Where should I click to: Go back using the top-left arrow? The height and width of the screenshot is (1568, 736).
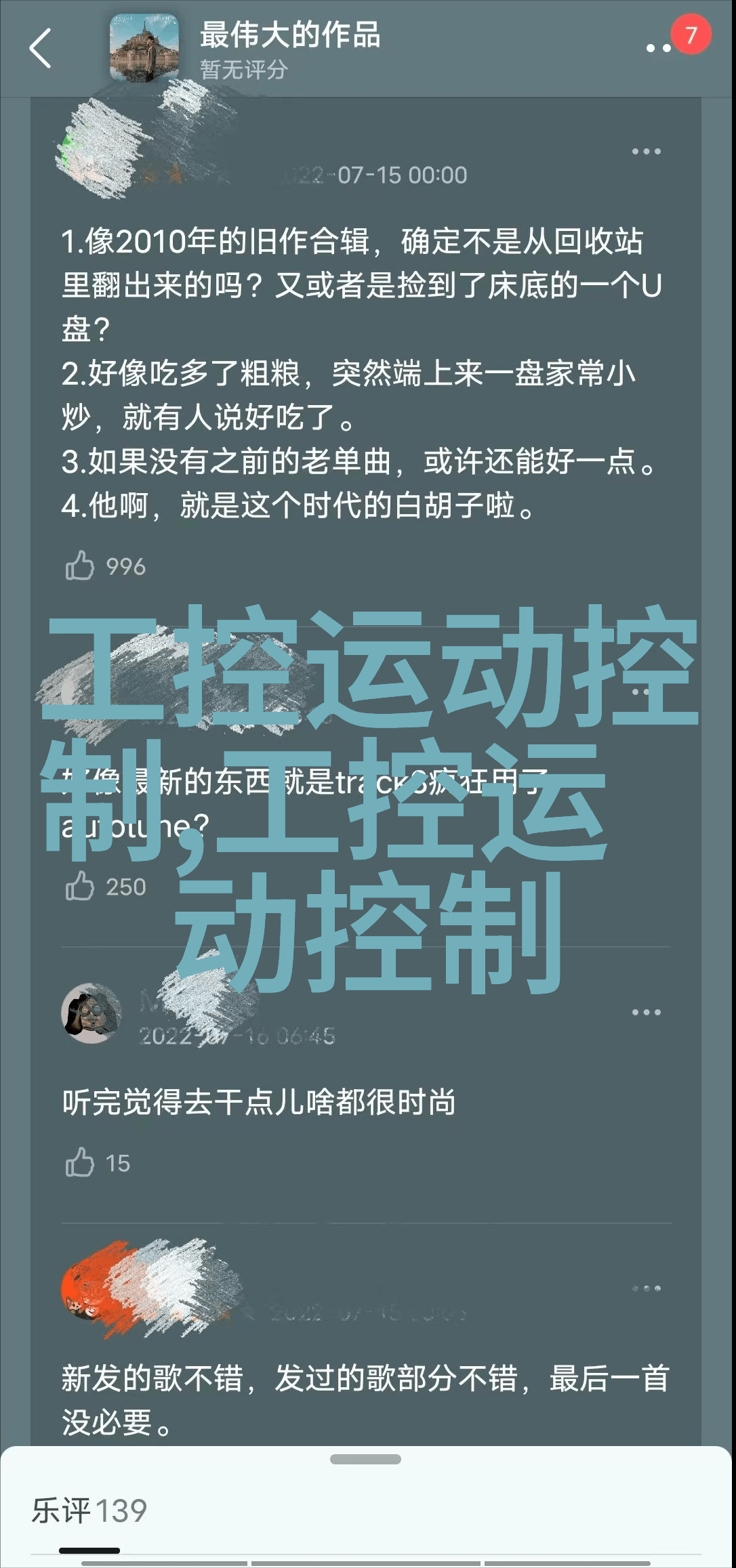pos(41,49)
